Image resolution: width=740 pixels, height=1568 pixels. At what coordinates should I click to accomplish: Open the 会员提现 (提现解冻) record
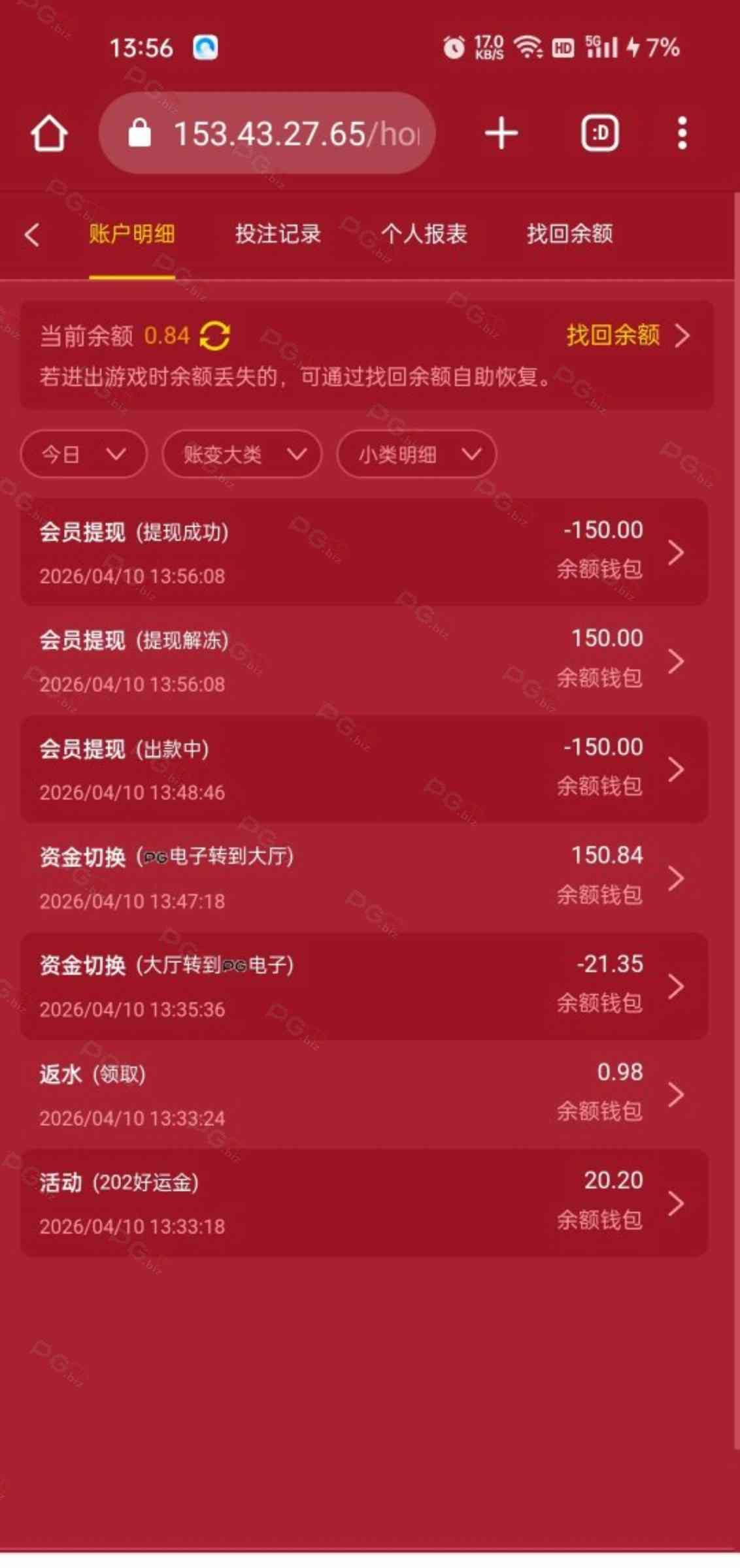pos(363,661)
